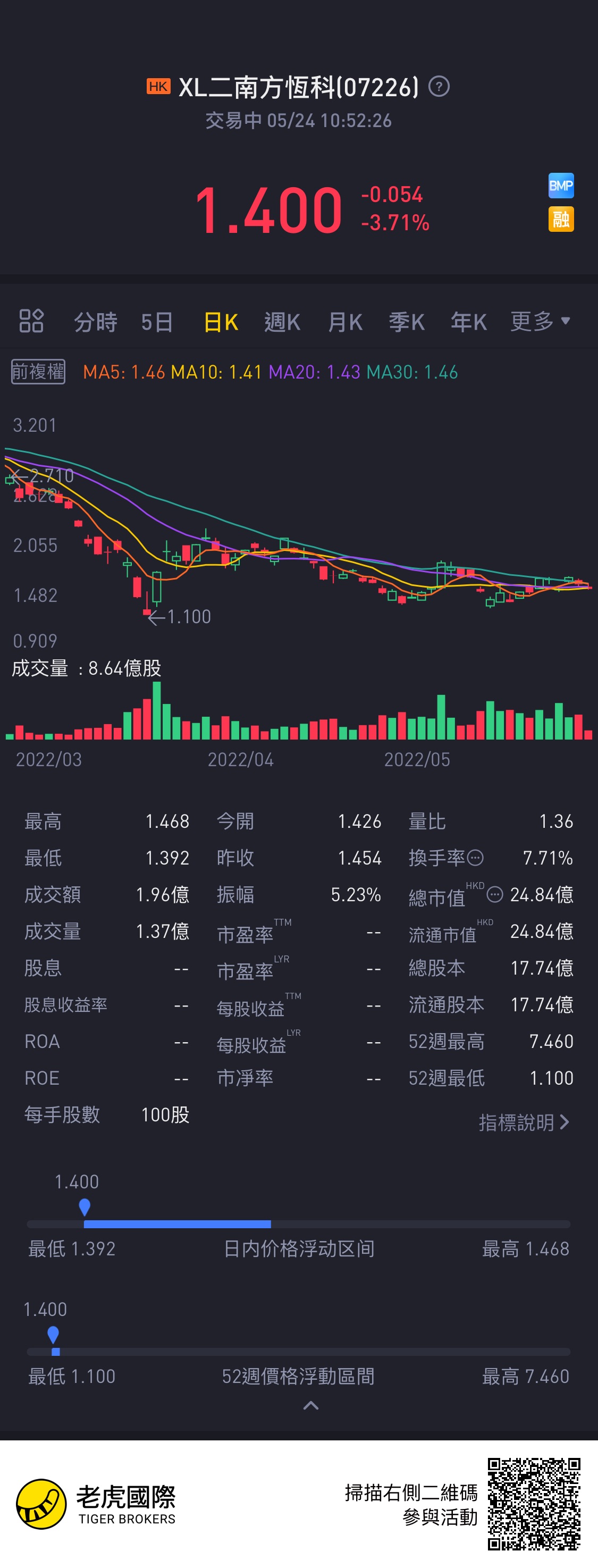Expand the 更多 chart period dropdown
This screenshot has width=598, height=1568.
540,321
